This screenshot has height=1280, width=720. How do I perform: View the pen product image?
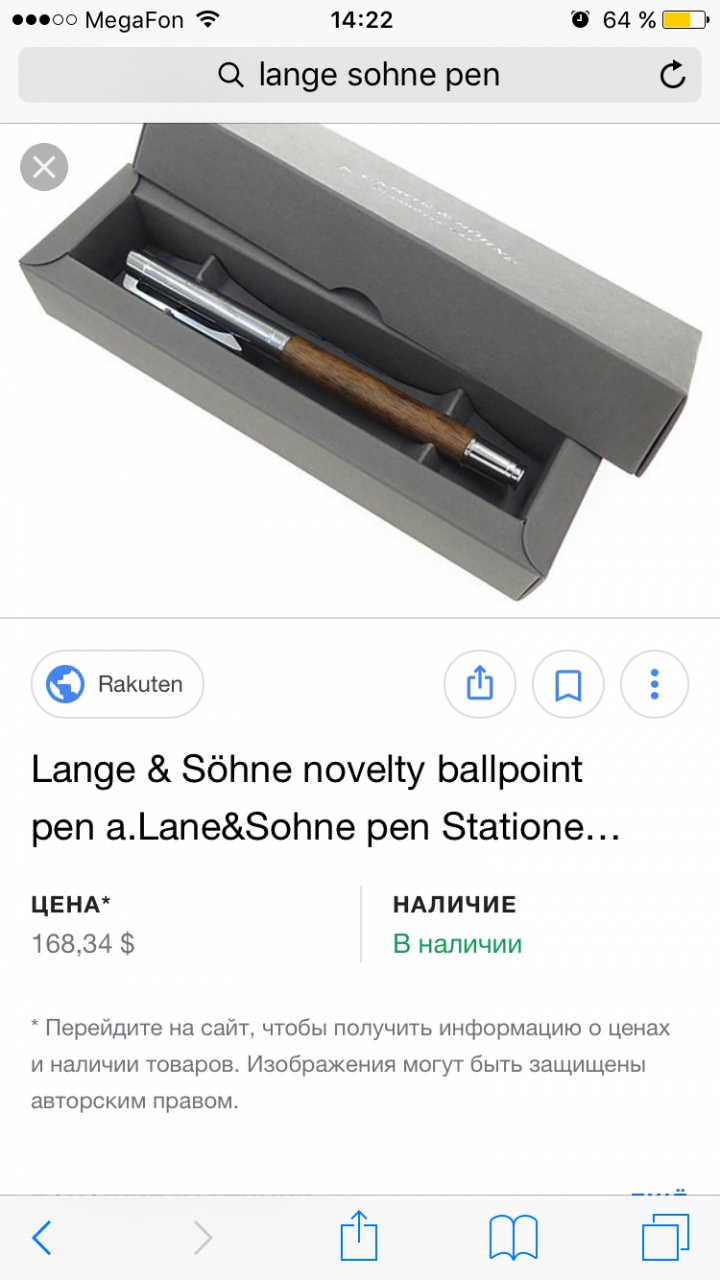tap(360, 370)
